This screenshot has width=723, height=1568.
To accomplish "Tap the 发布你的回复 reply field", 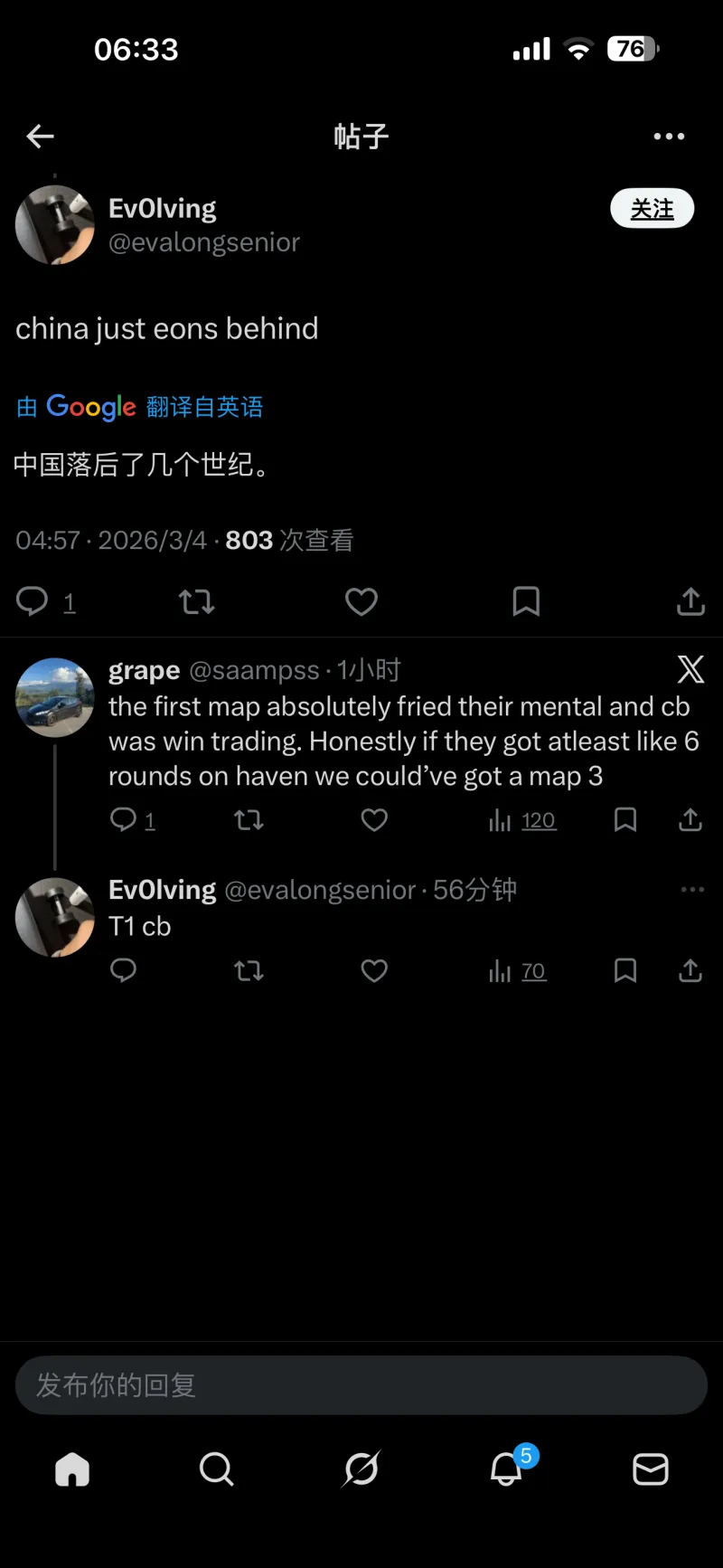I will [x=361, y=1385].
